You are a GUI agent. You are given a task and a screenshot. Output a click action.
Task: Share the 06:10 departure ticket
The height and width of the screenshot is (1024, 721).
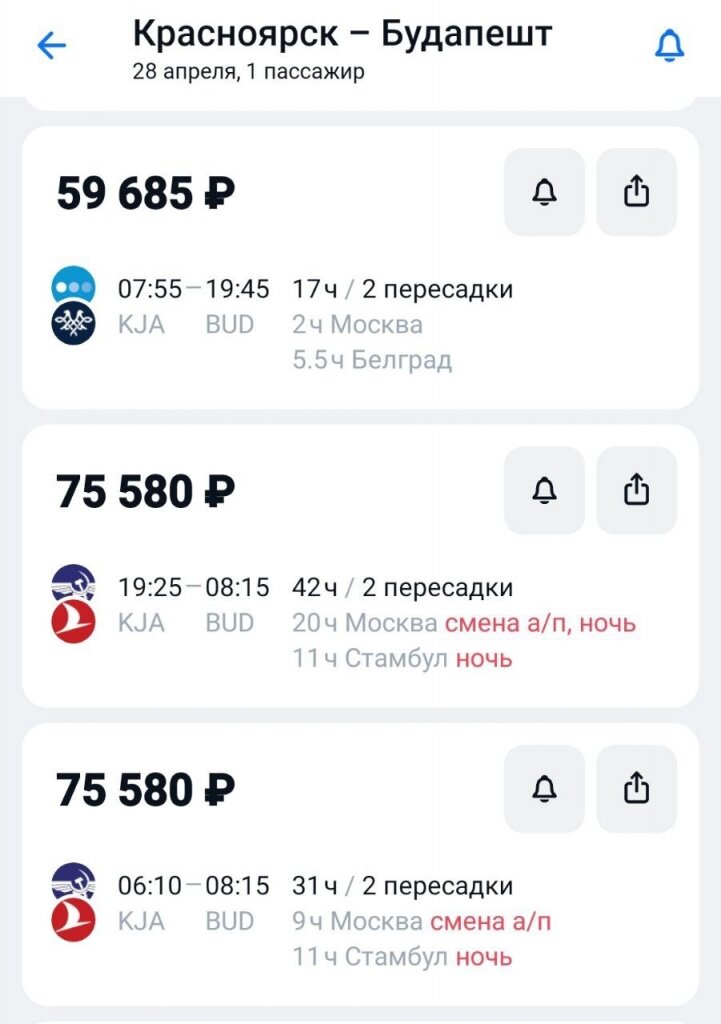(x=636, y=789)
